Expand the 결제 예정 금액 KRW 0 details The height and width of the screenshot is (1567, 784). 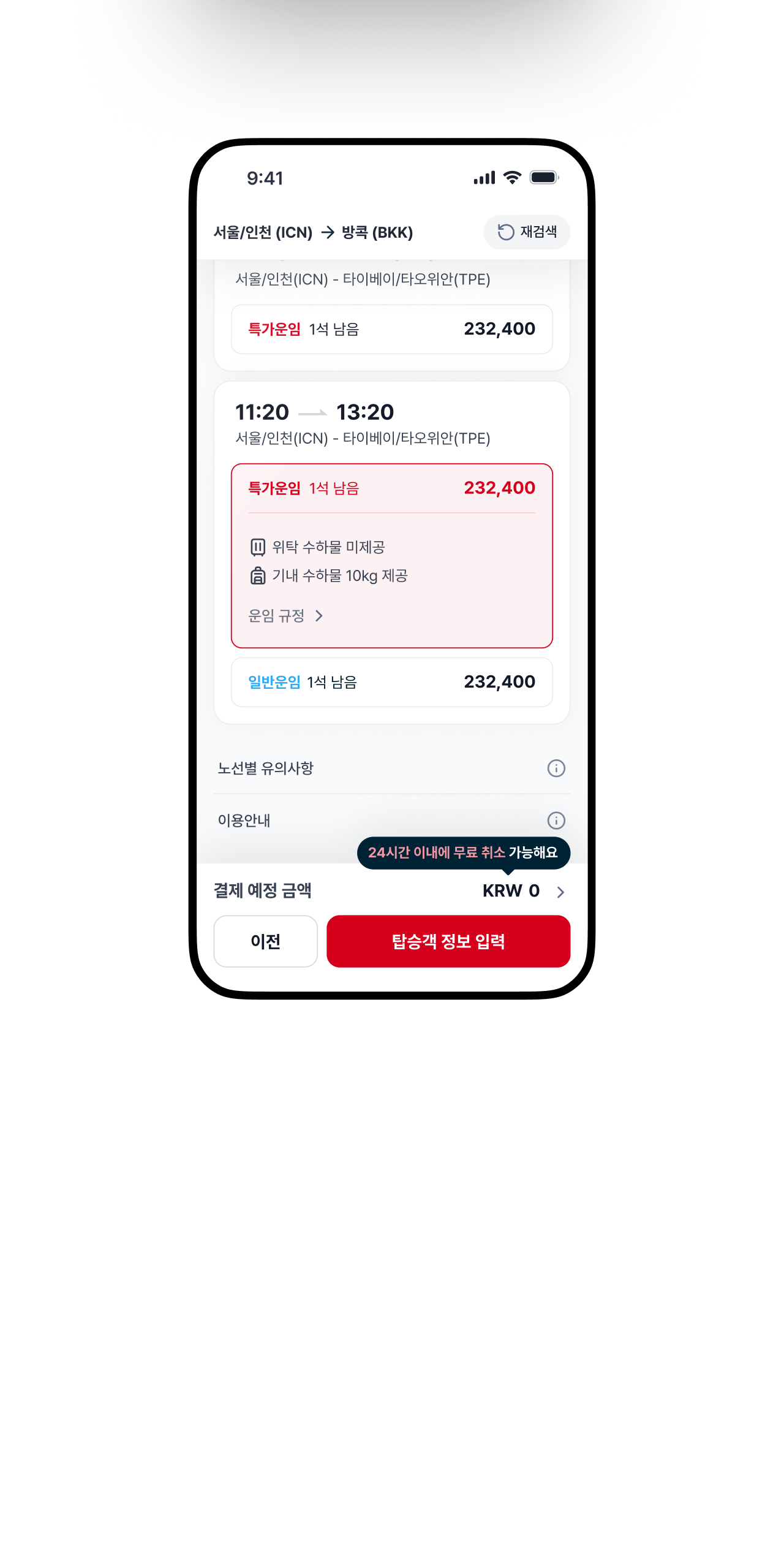point(560,892)
